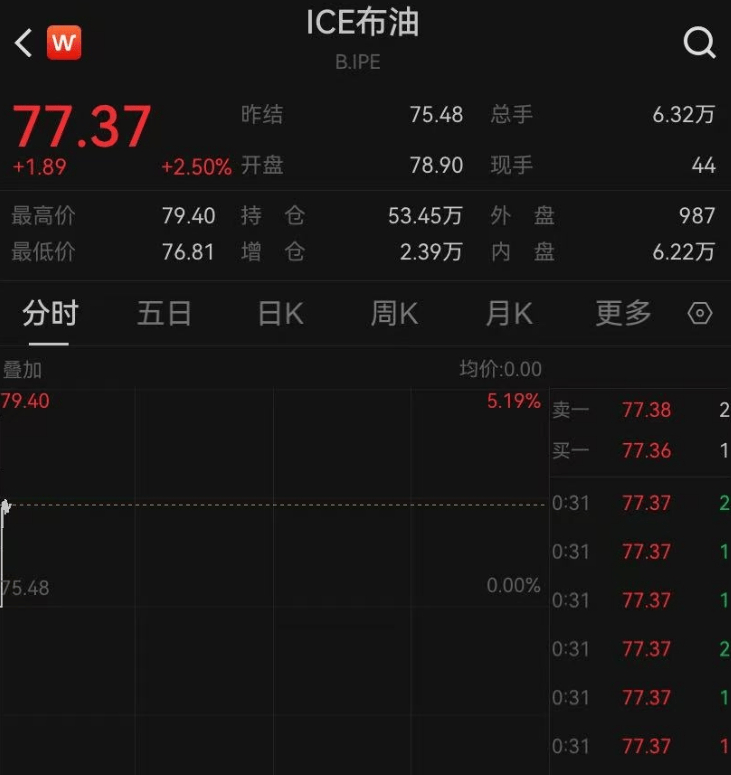The height and width of the screenshot is (775, 731).
Task: Open the 月K monthly chart view
Action: point(508,313)
